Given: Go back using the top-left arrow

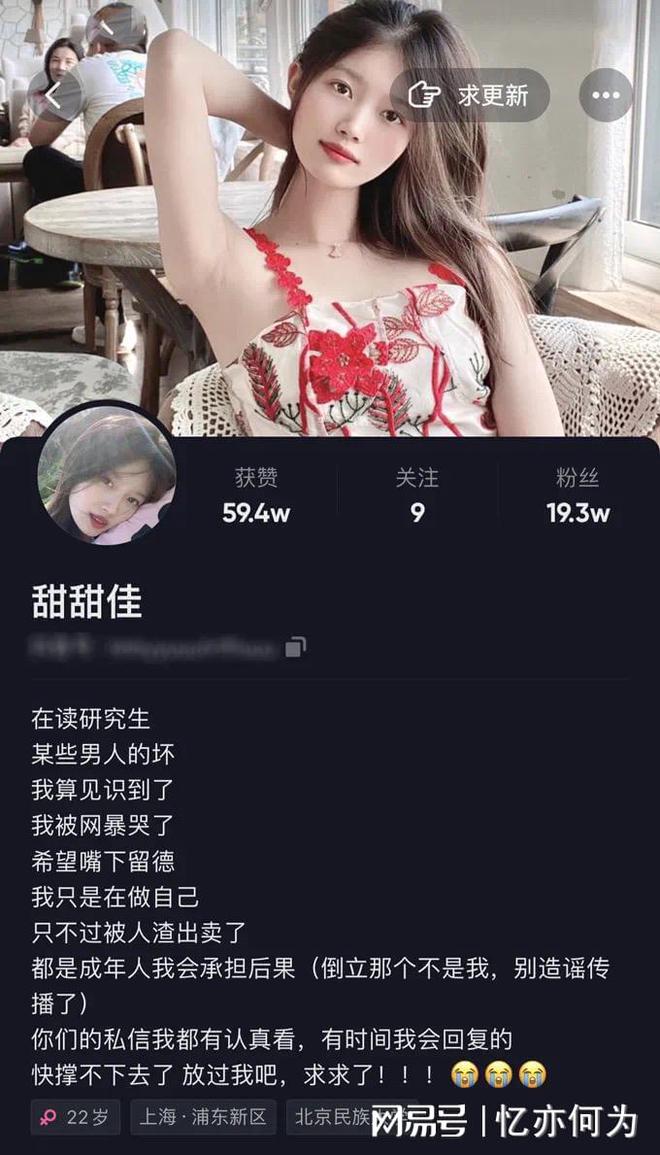Looking at the screenshot, I should pyautogui.click(x=54, y=96).
